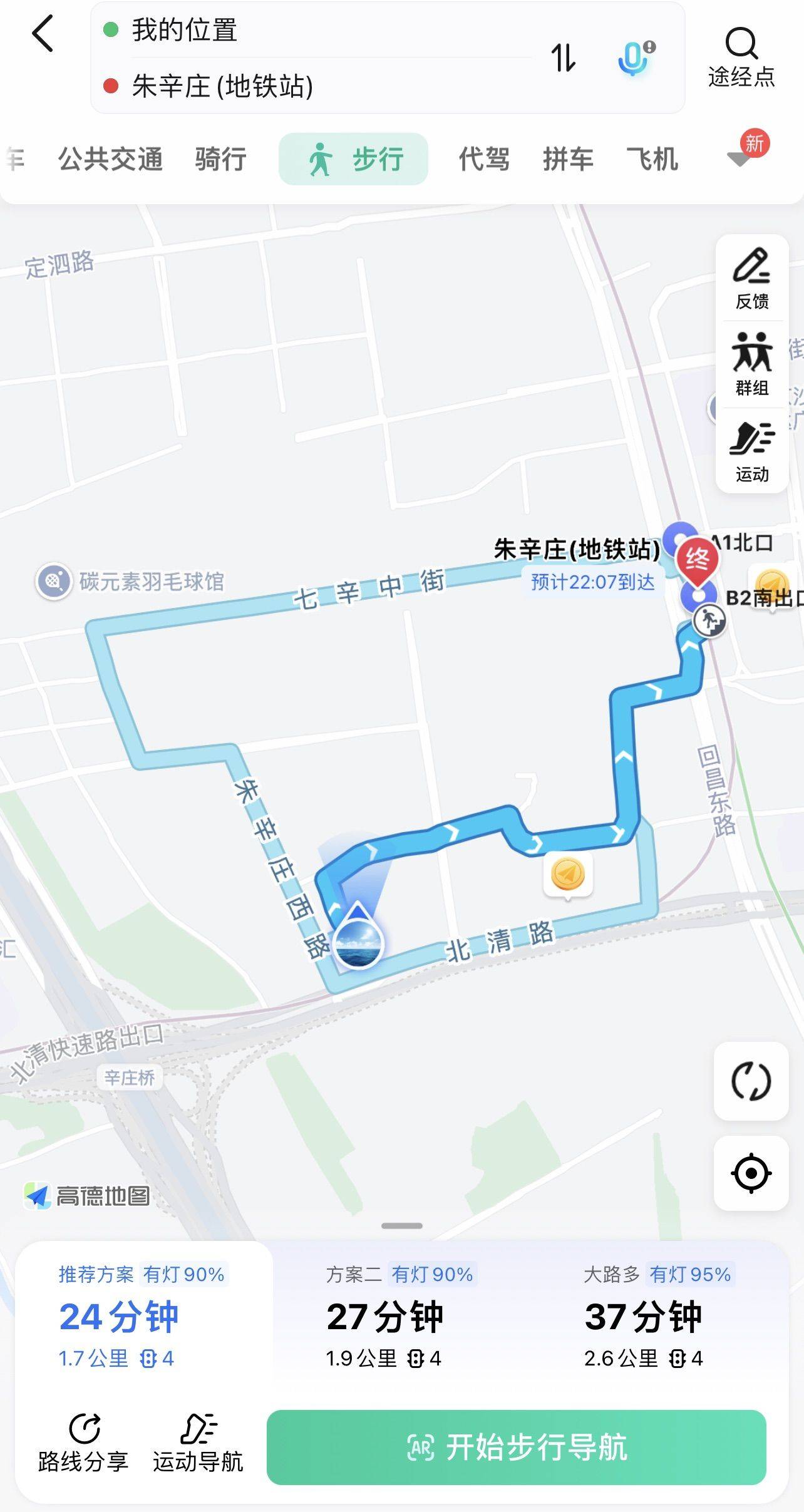Start 开始步行导航 walking navigation
This screenshot has width=804, height=1512.
point(517,1447)
